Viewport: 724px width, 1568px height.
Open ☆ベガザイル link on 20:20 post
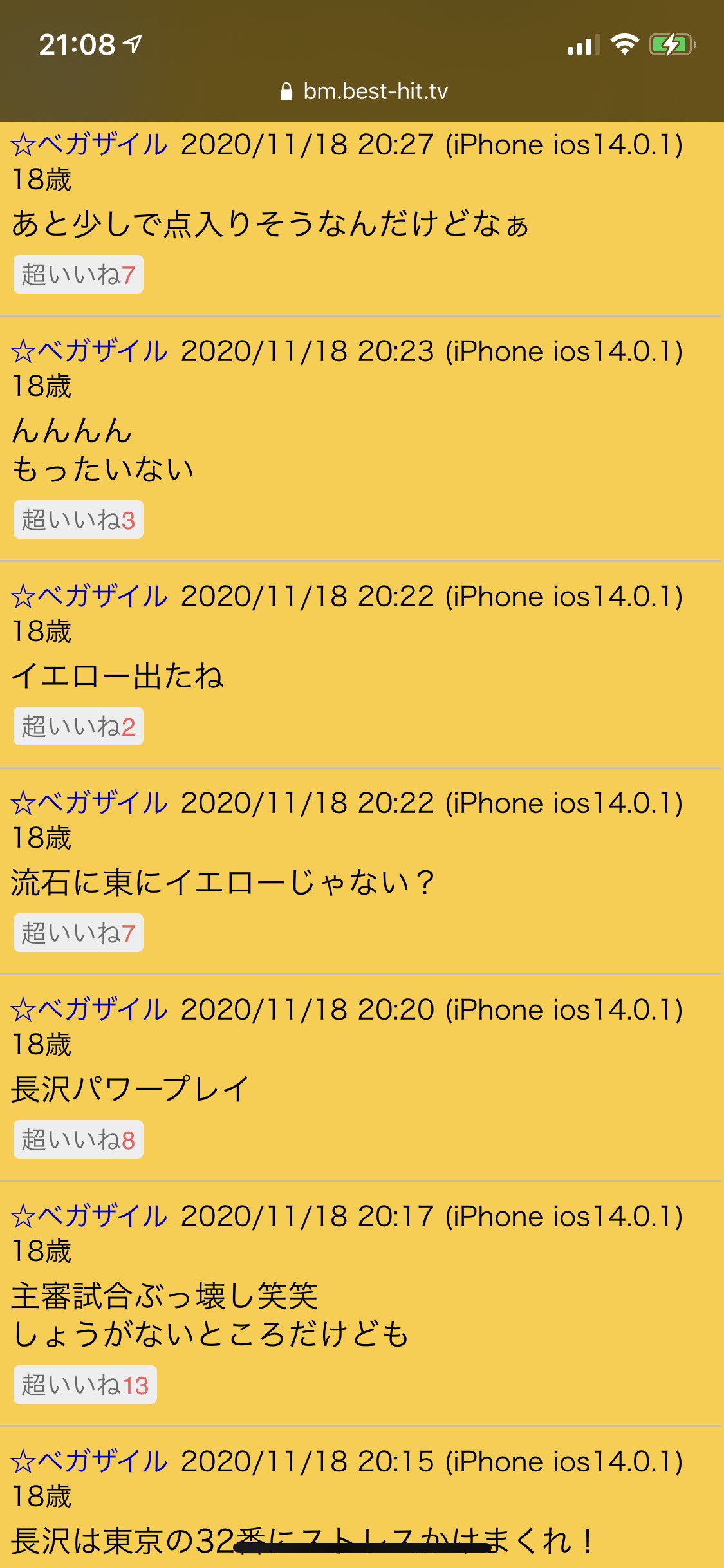point(89,1009)
